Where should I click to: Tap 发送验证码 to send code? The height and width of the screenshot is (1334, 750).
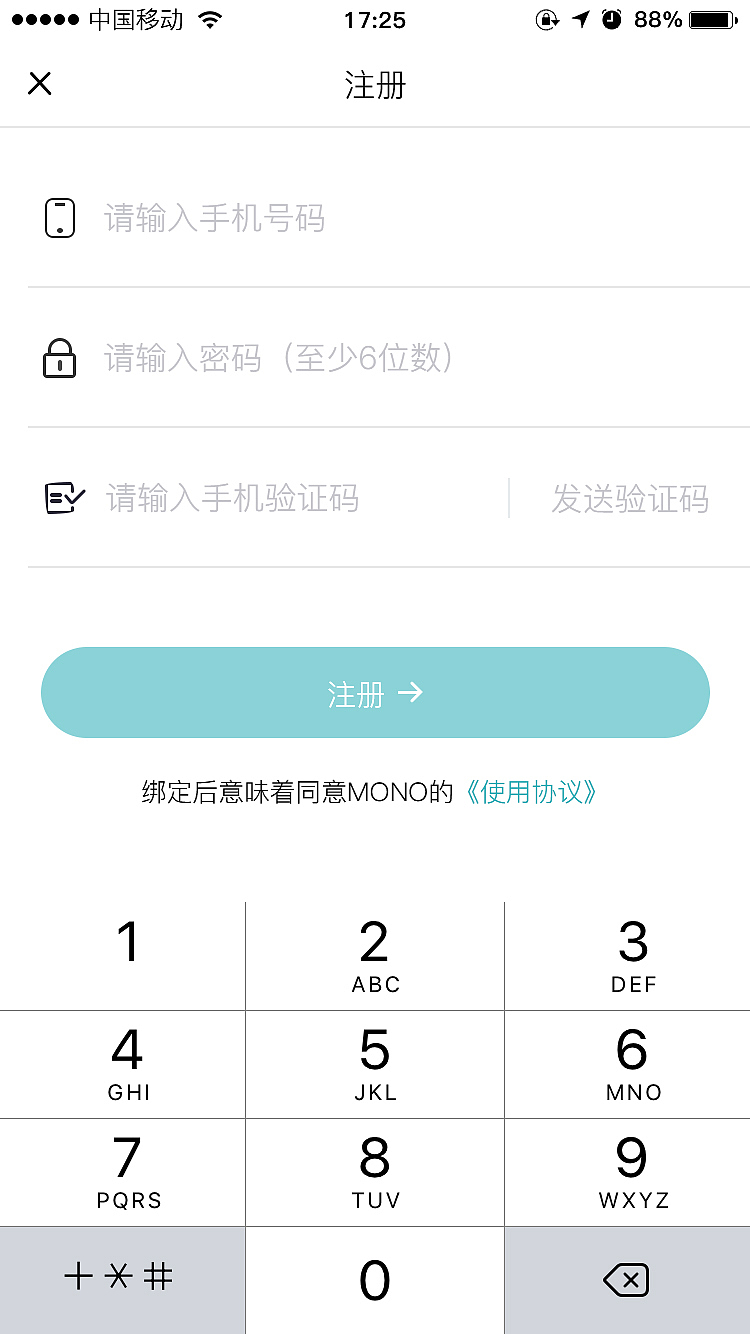click(x=630, y=498)
